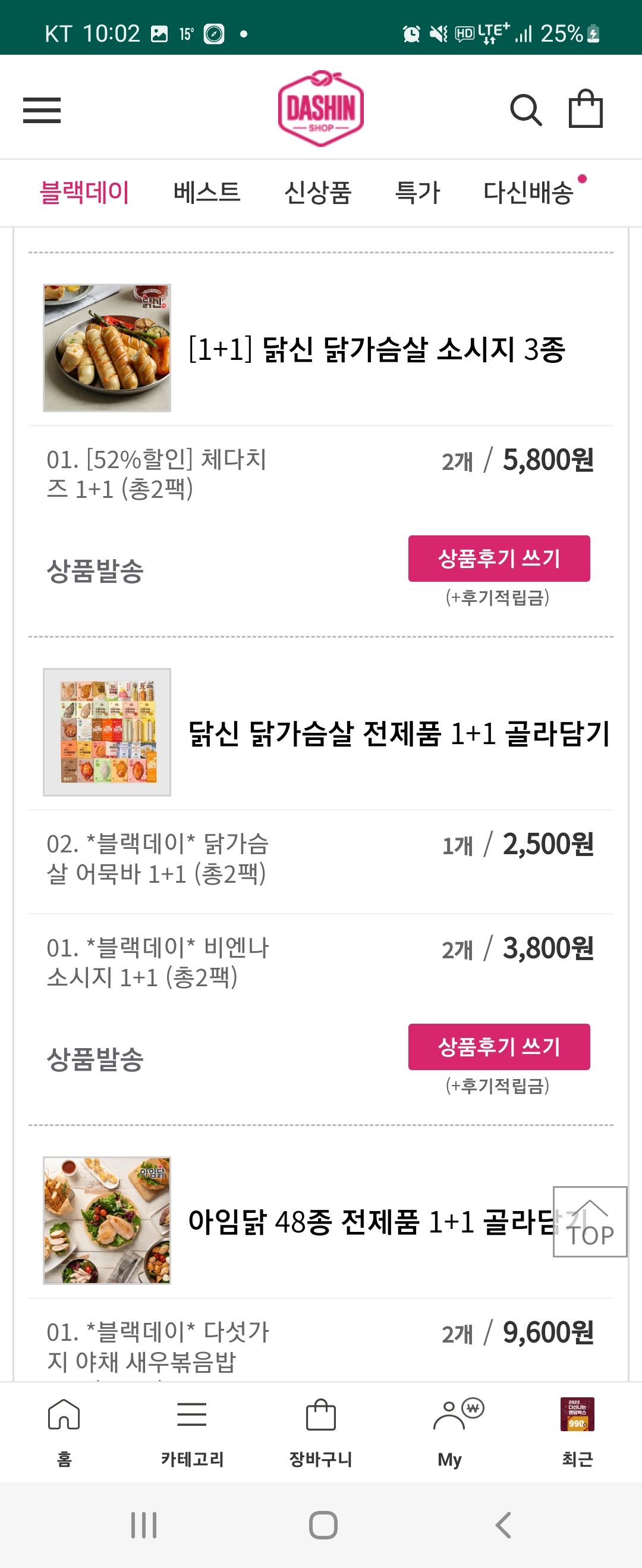Viewport: 642px width, 1568px height.
Task: Tap the system back button
Action: 503,1525
